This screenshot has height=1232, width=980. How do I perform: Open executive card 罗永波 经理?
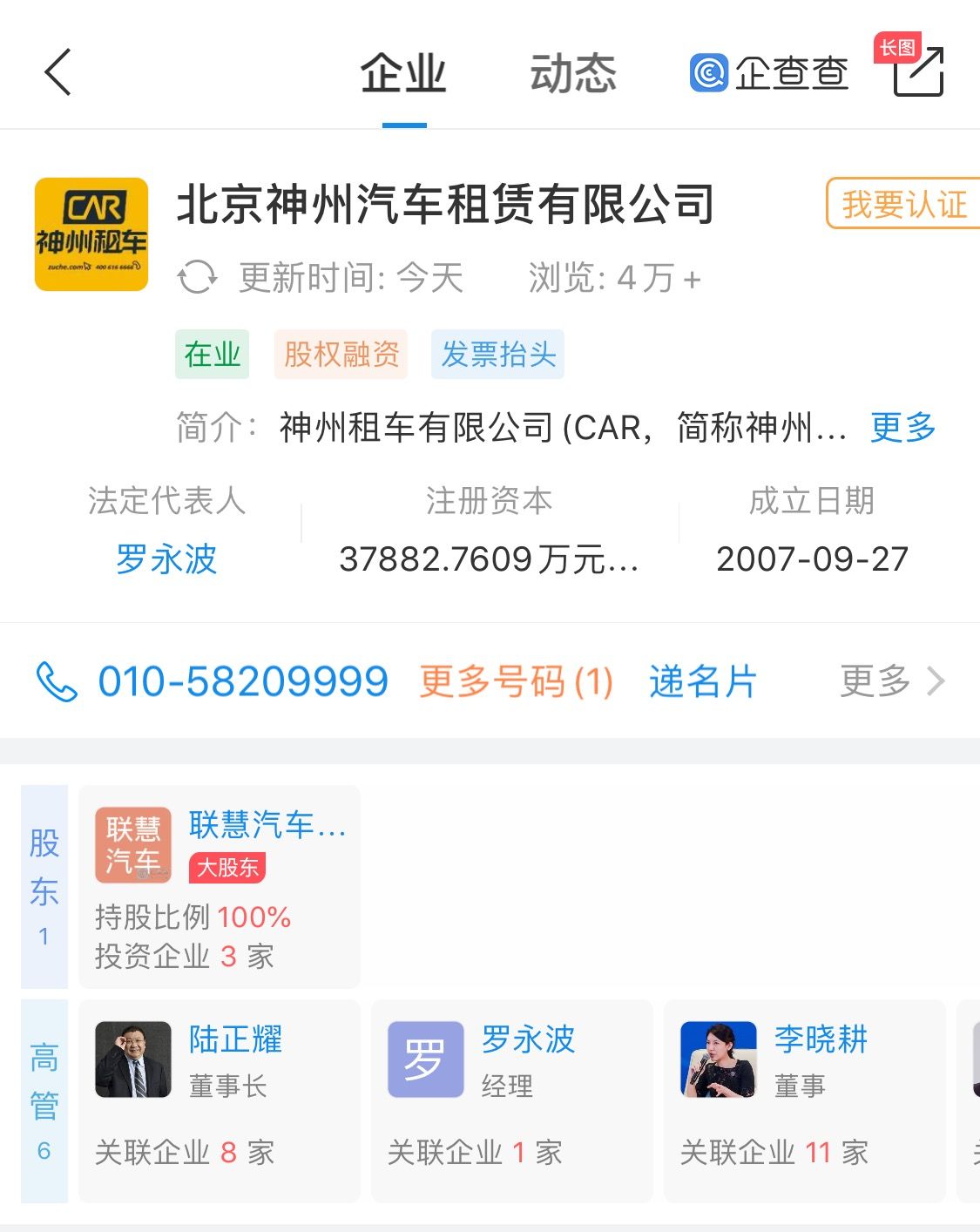(x=512, y=1101)
